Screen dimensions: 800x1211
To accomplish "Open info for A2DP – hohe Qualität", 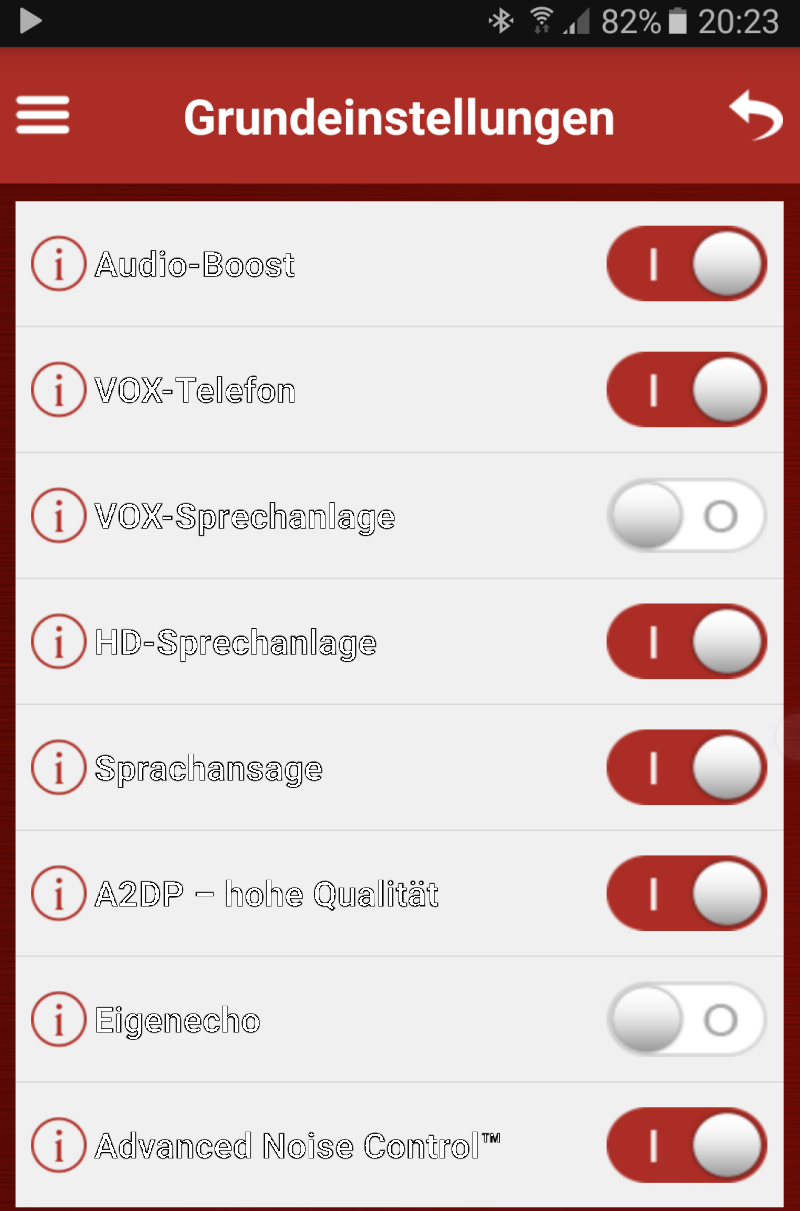I will pyautogui.click(x=59, y=894).
